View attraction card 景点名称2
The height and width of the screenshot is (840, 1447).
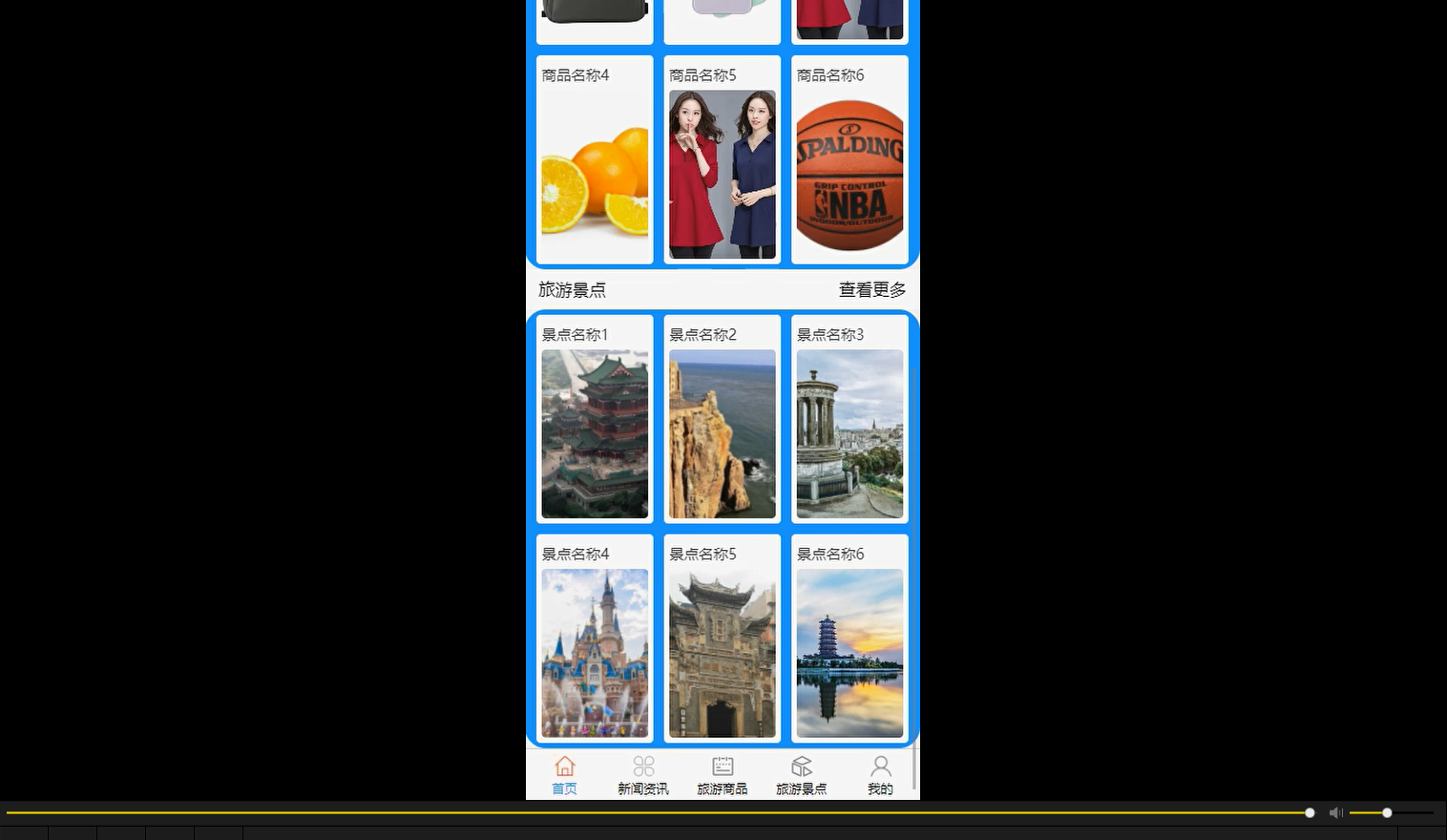(723, 420)
